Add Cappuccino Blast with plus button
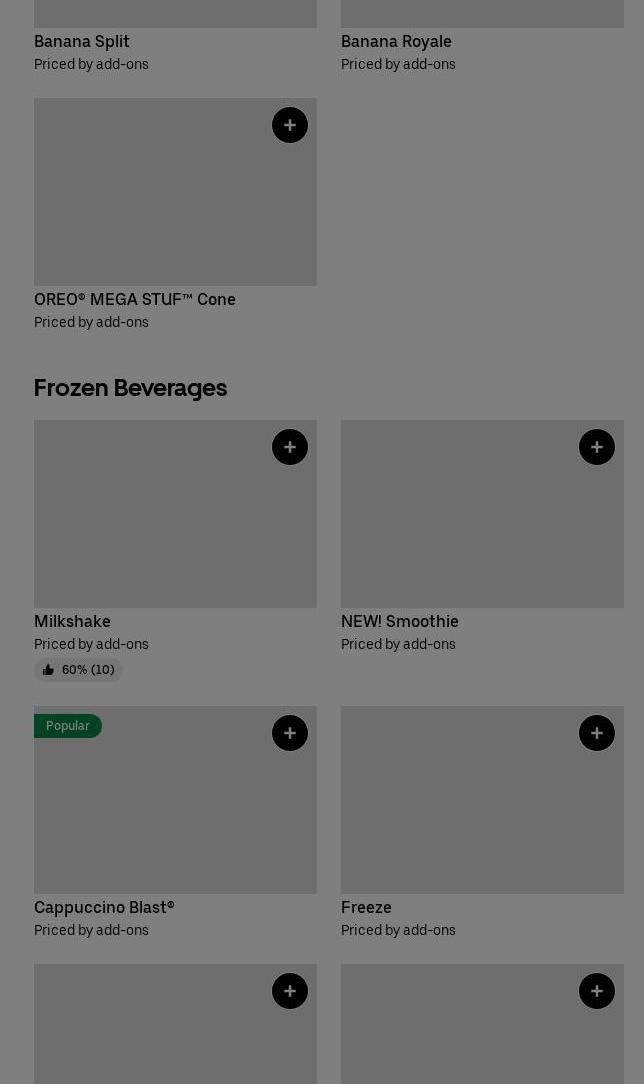644x1084 pixels. click(x=290, y=733)
